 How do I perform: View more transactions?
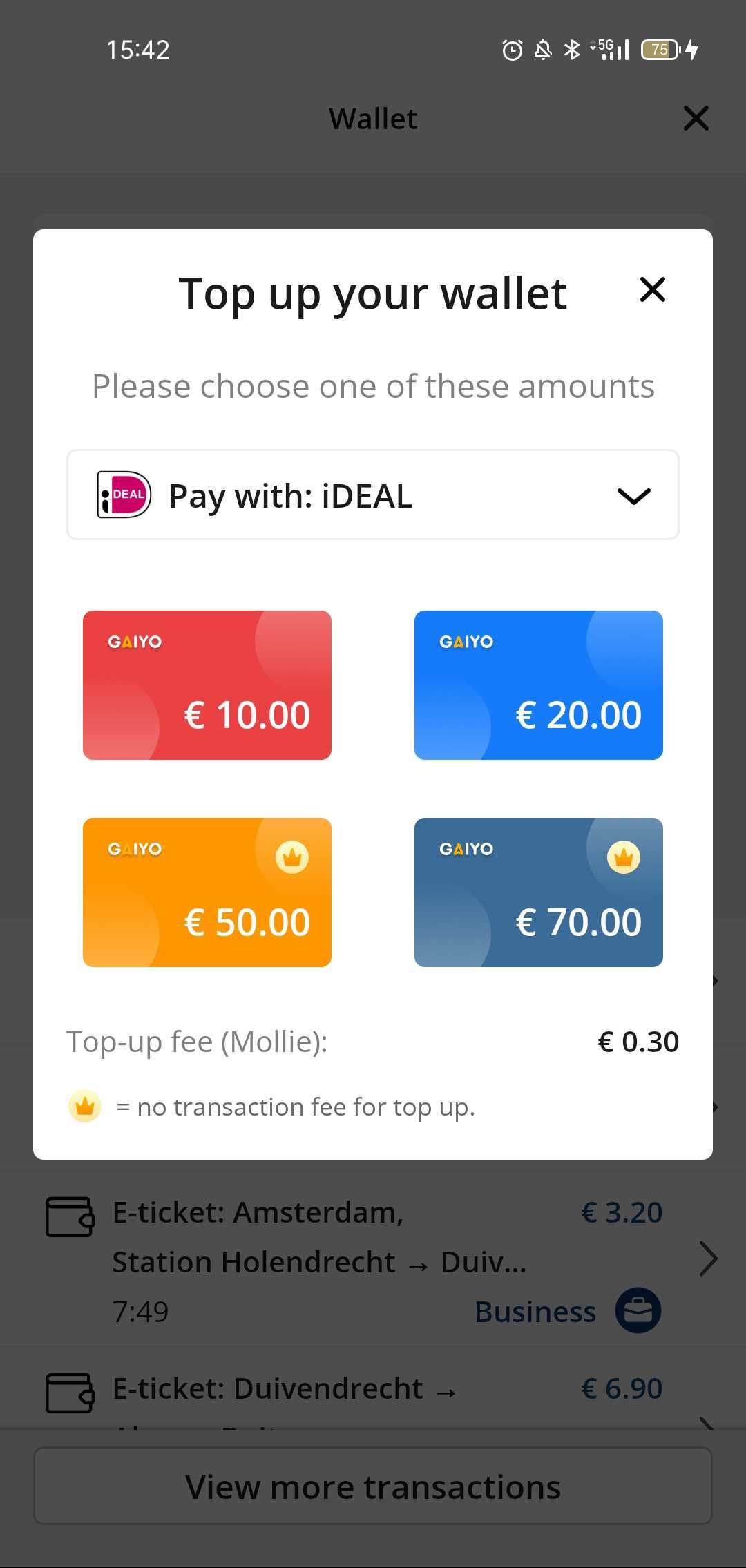click(373, 1486)
